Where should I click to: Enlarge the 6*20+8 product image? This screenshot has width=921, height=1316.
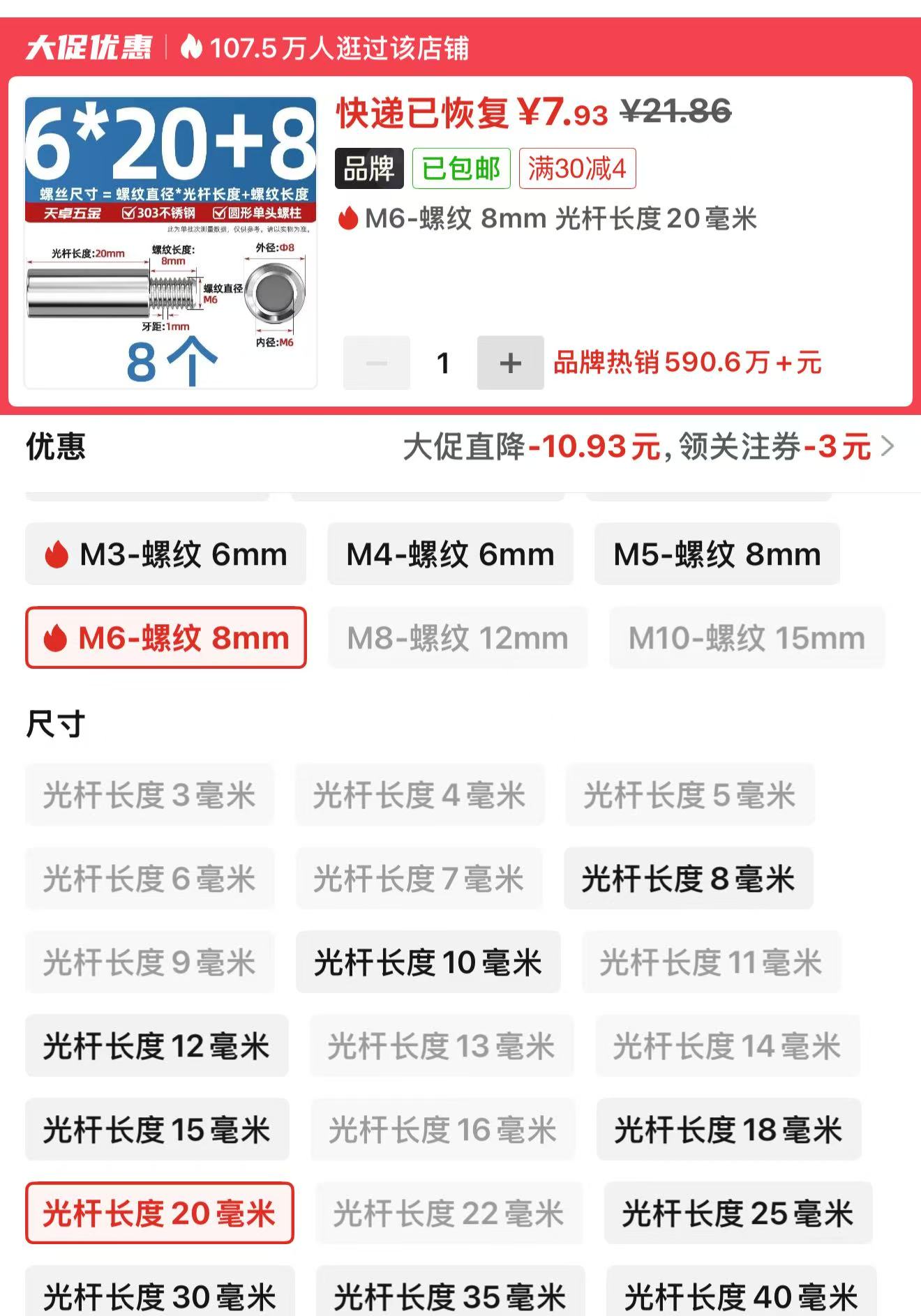click(171, 242)
